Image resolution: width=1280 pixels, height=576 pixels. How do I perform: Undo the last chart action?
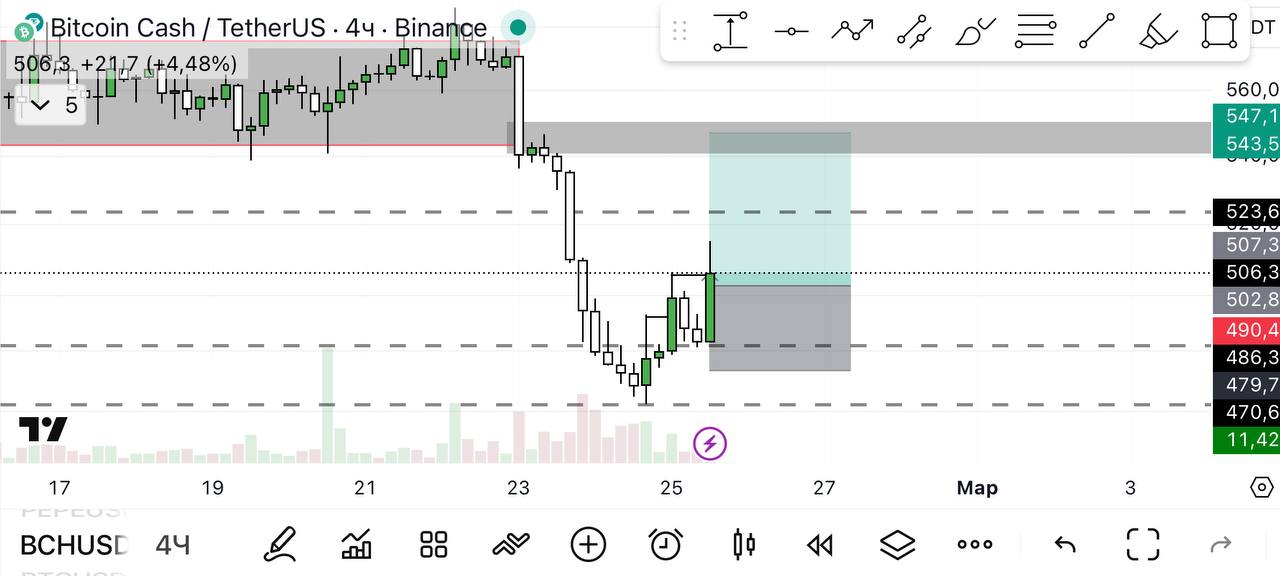coord(1065,545)
